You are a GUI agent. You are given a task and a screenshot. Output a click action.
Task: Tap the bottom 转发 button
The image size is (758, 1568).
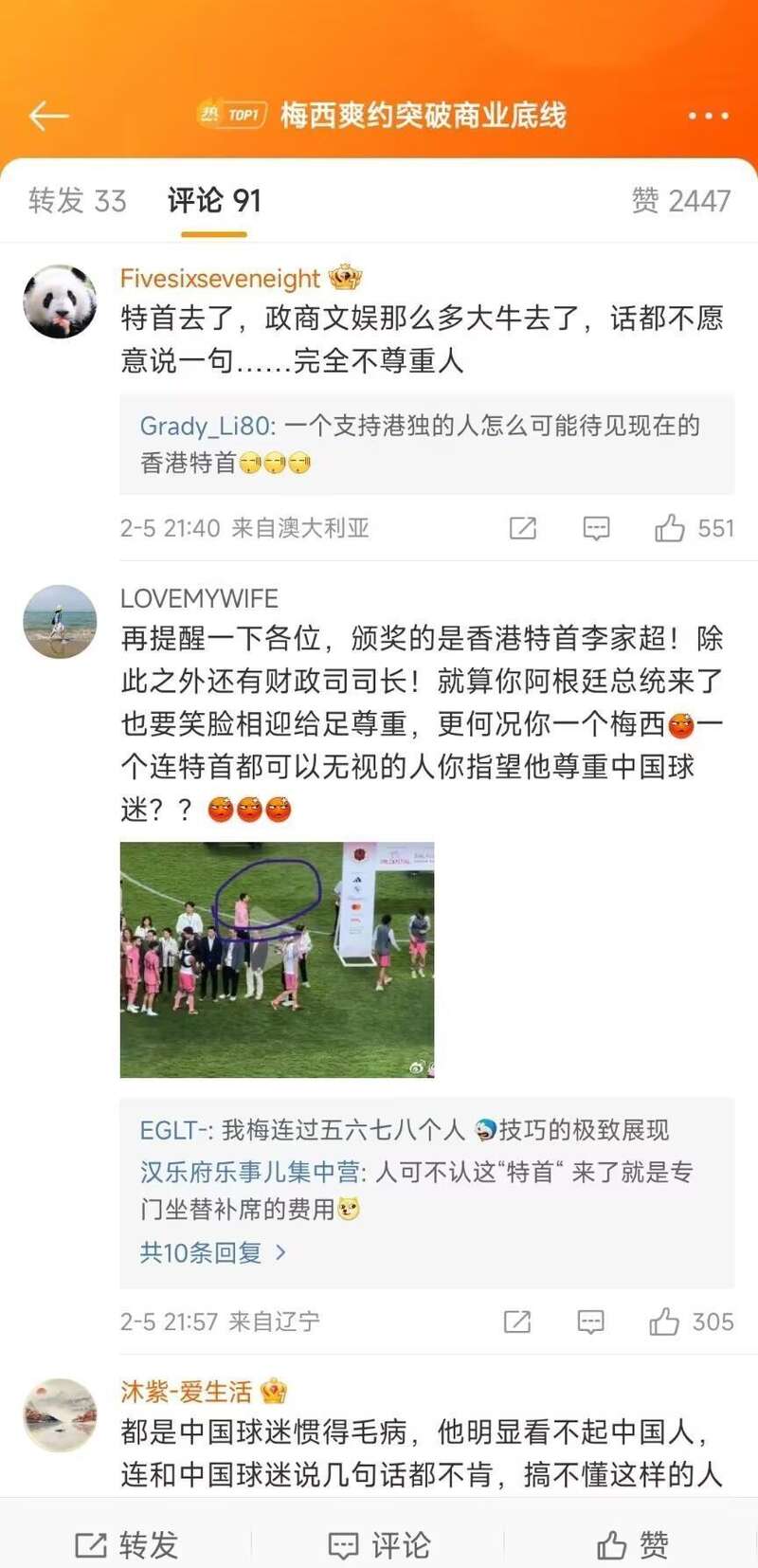[126, 1544]
